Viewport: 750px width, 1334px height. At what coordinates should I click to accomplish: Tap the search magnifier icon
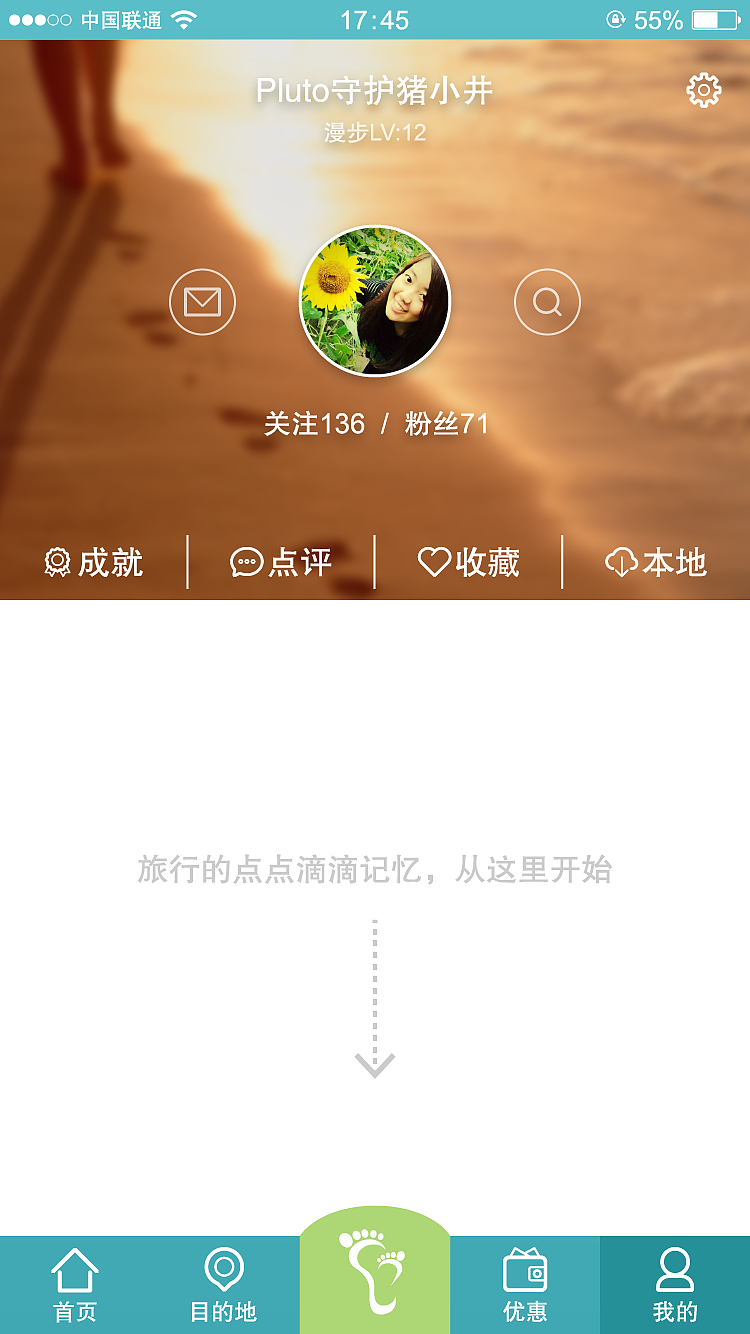coord(547,301)
